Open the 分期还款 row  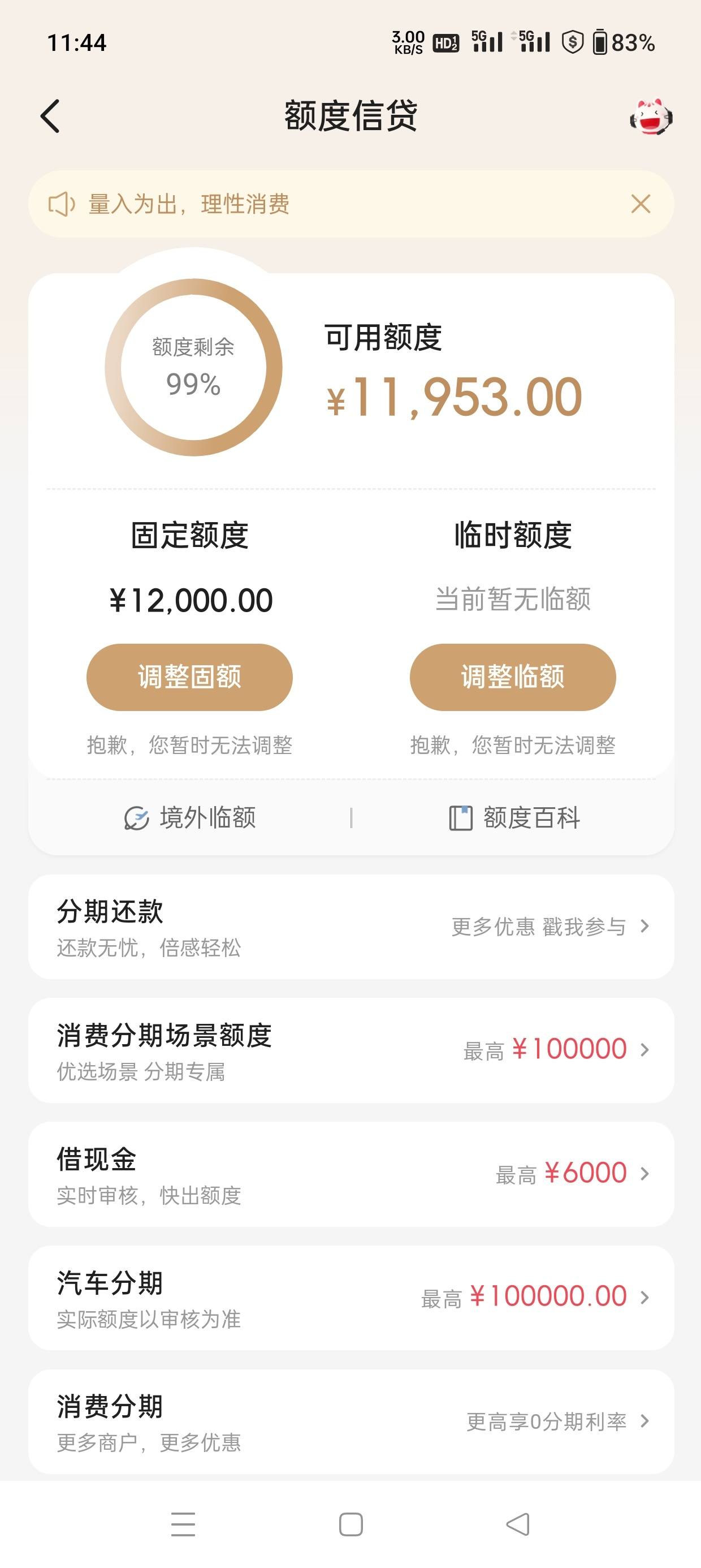pyautogui.click(x=351, y=927)
